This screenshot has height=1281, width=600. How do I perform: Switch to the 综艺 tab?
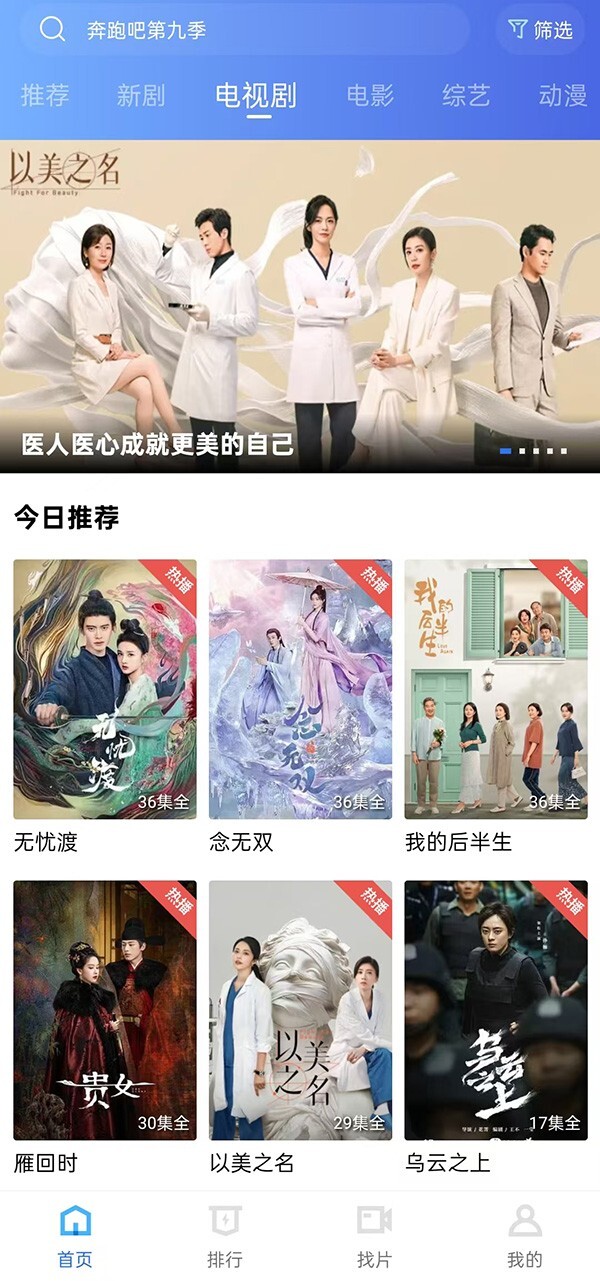466,96
